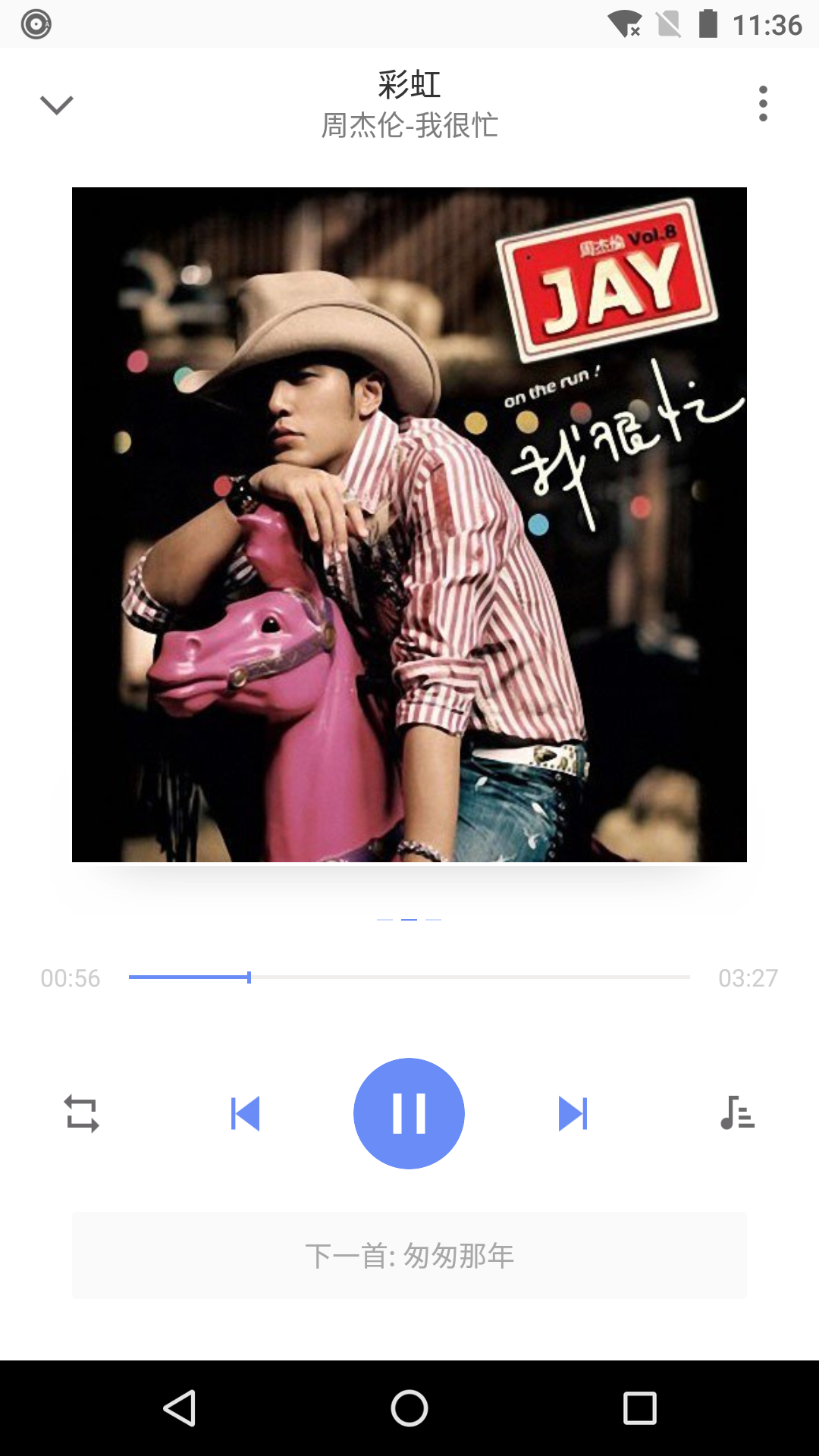Tap the 我很忙 album cover
819x1456 pixels.
click(x=409, y=525)
